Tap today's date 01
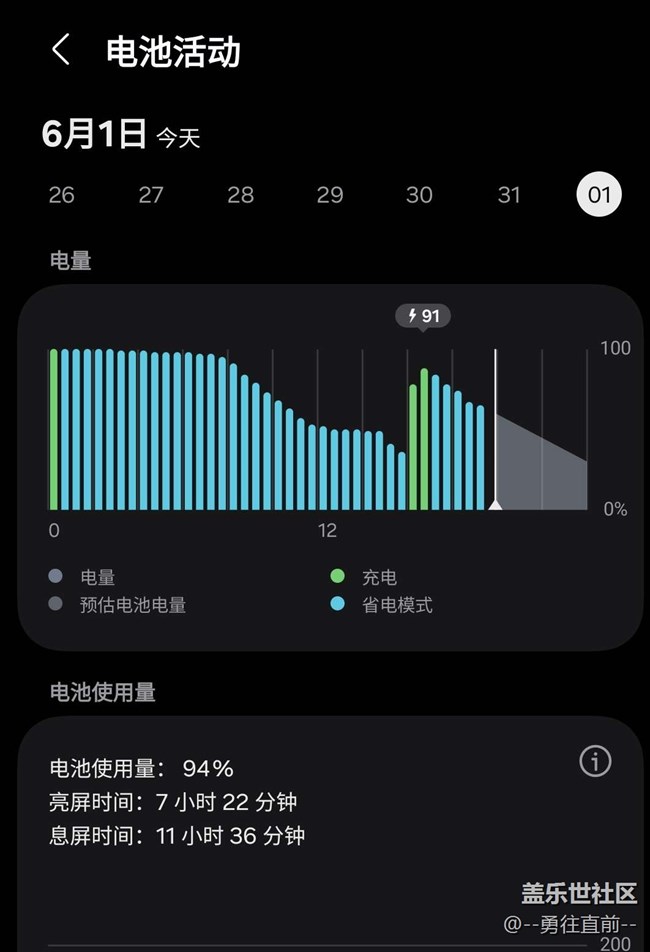Viewport: 650px width, 952px height. click(x=599, y=195)
